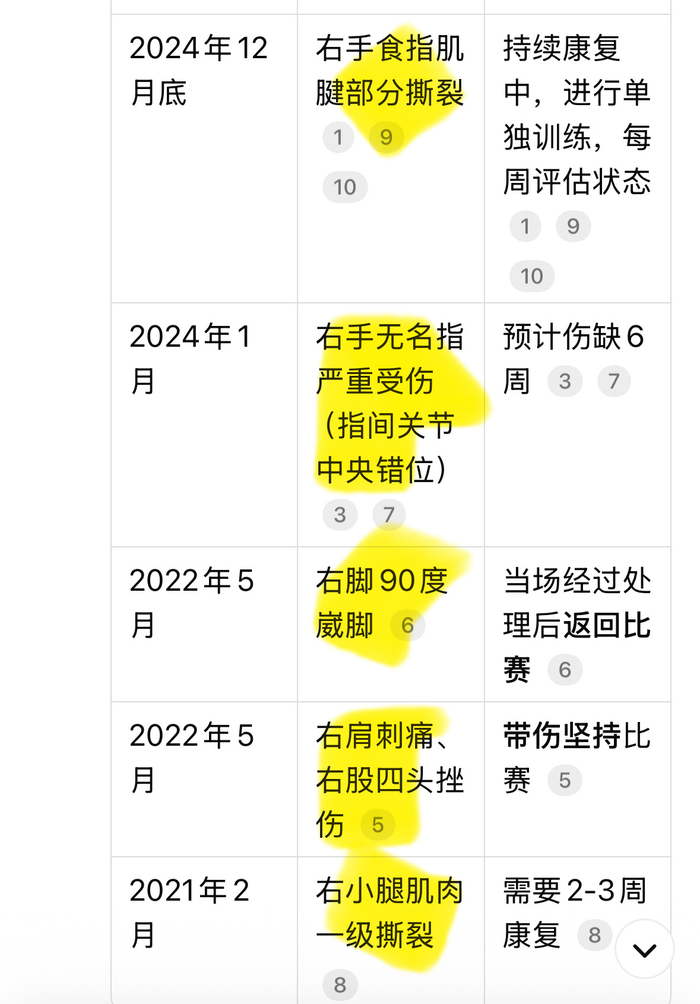Tap citation 7 beside 预计伤缺6周
Viewport: 700px width, 1004px height.
coord(614,381)
